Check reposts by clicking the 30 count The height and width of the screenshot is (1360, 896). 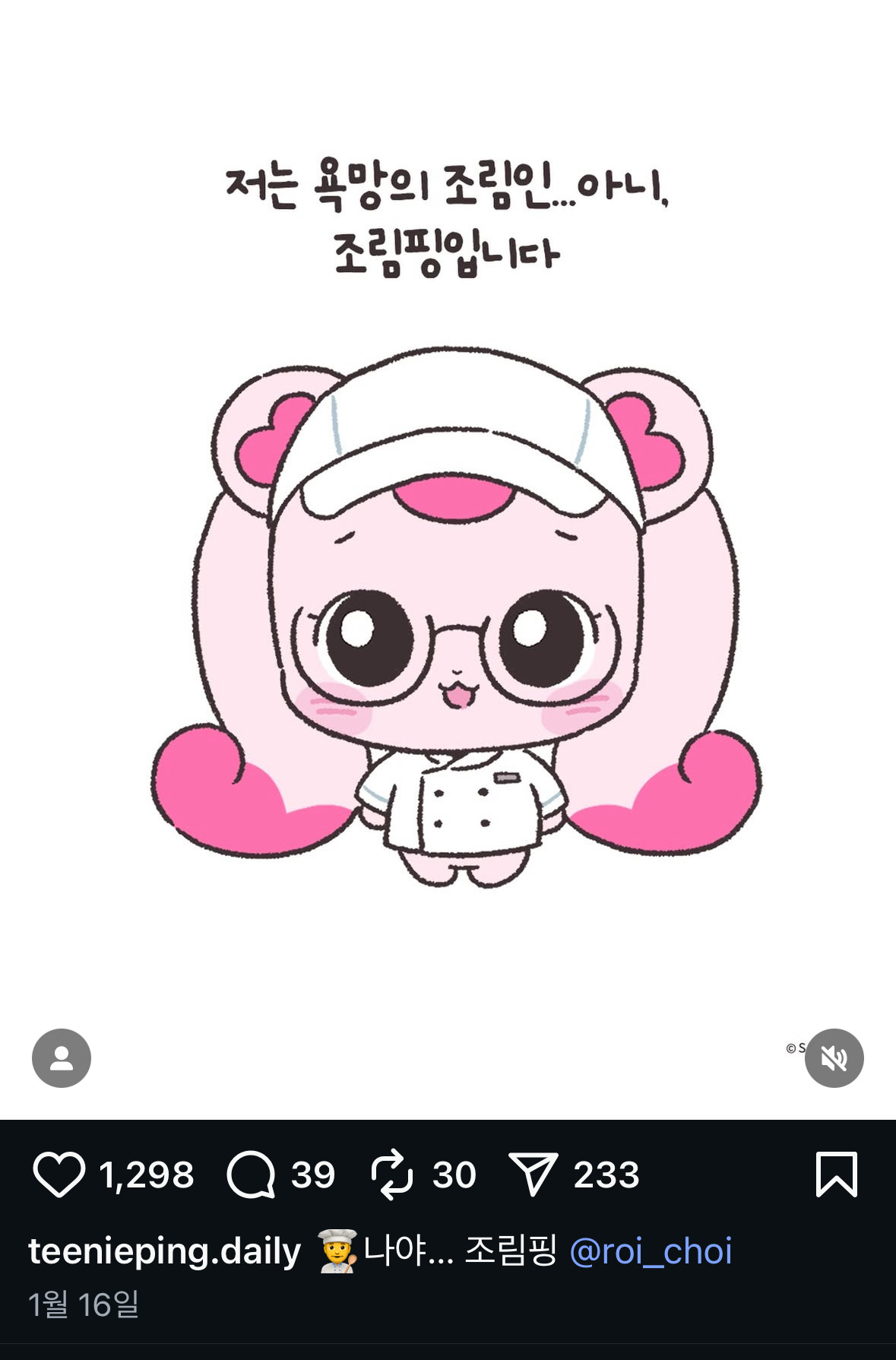click(x=452, y=1175)
